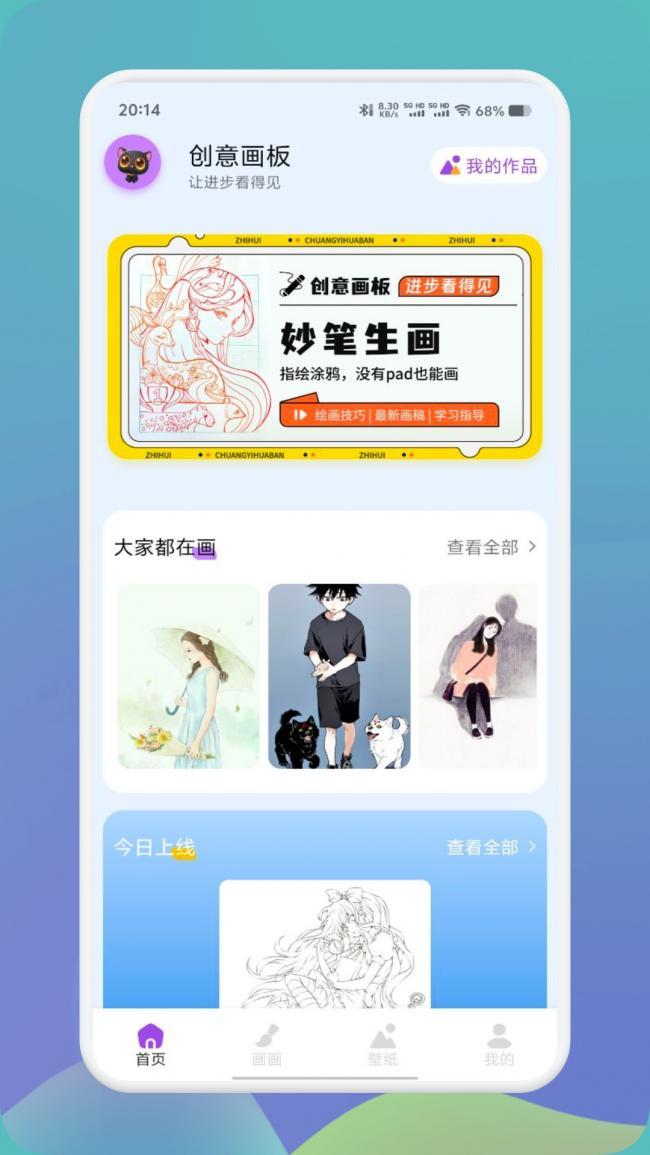Open the 妙笔生画 banner
This screenshot has width=650, height=1155.
[325, 347]
